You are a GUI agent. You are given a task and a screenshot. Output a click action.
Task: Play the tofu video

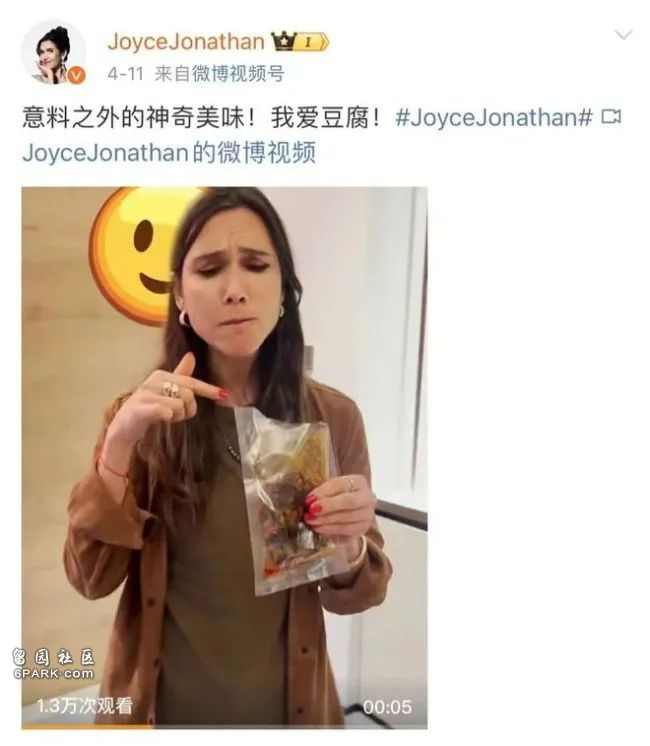(x=224, y=456)
